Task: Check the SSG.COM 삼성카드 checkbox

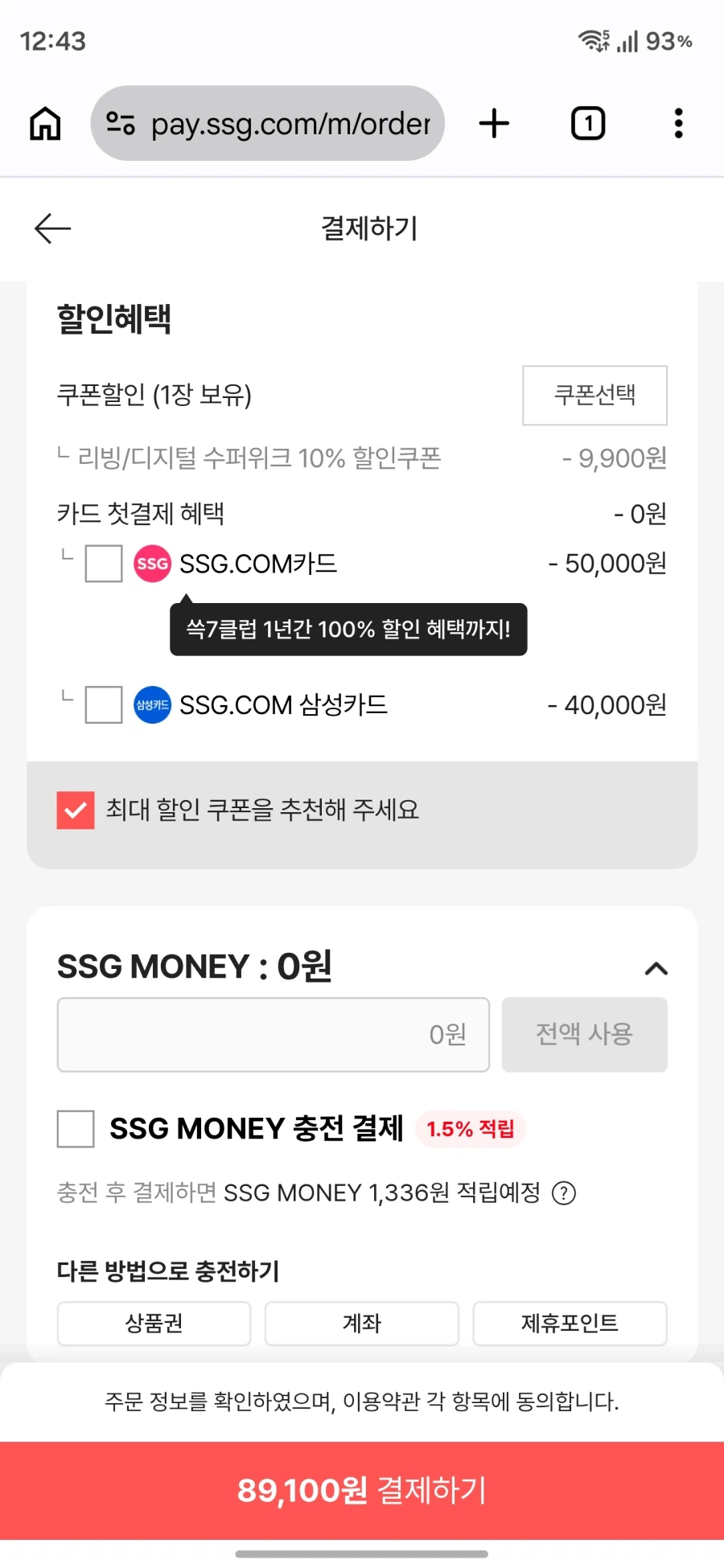Action: click(104, 704)
